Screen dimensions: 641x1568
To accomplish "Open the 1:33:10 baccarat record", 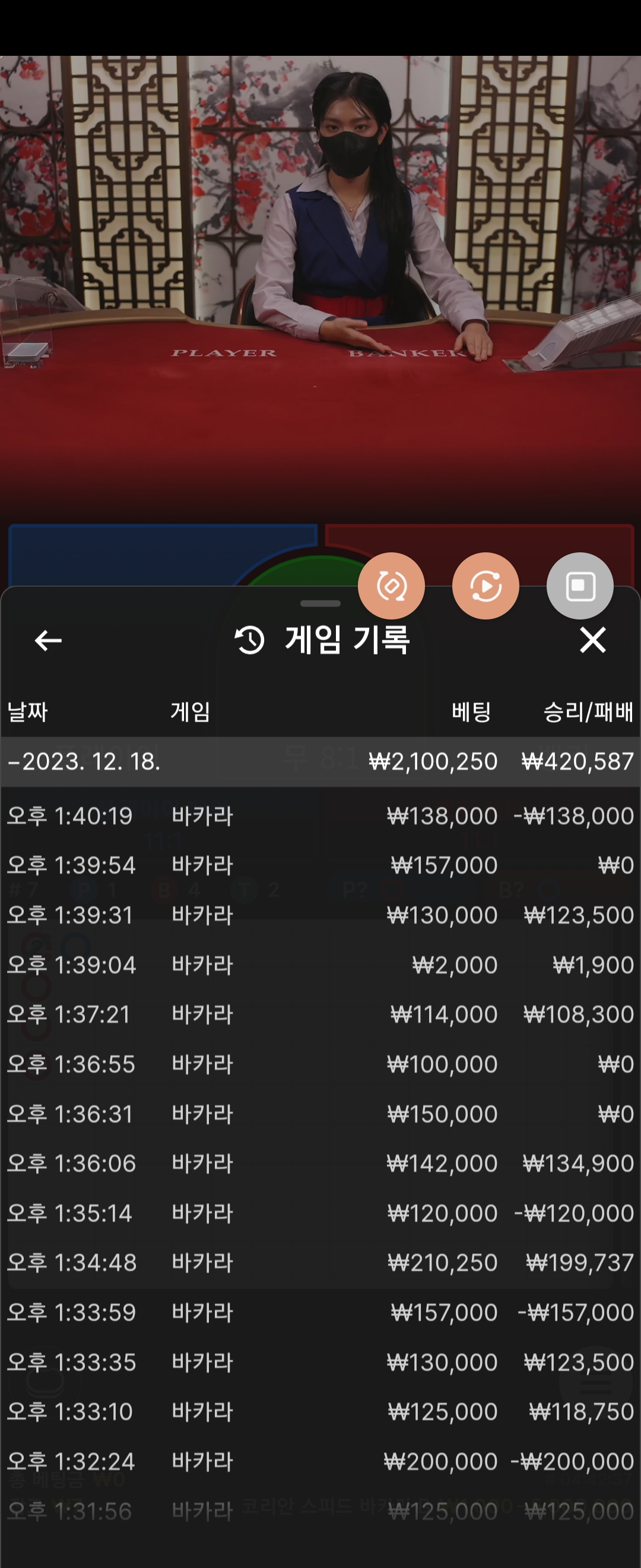I will point(320,1412).
